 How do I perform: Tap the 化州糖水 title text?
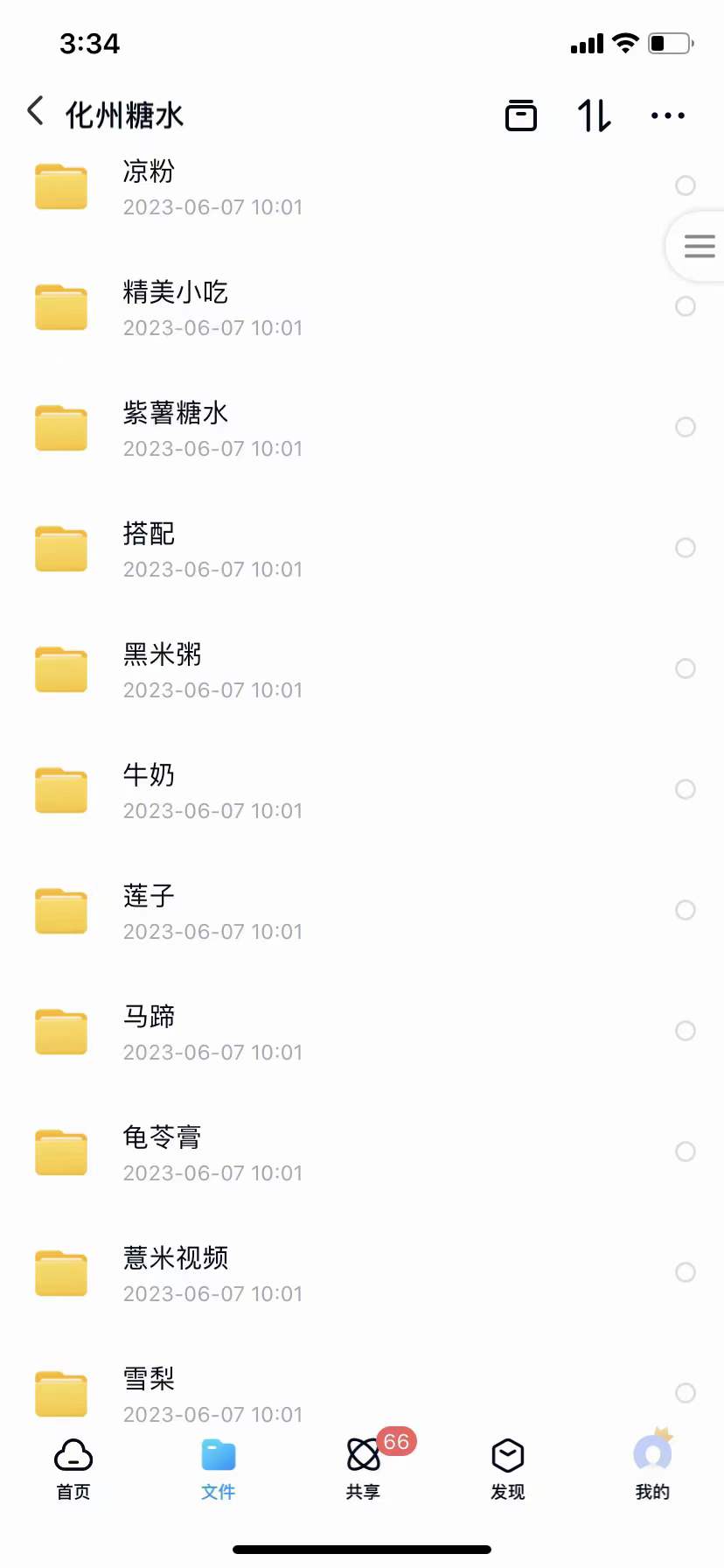[x=124, y=113]
